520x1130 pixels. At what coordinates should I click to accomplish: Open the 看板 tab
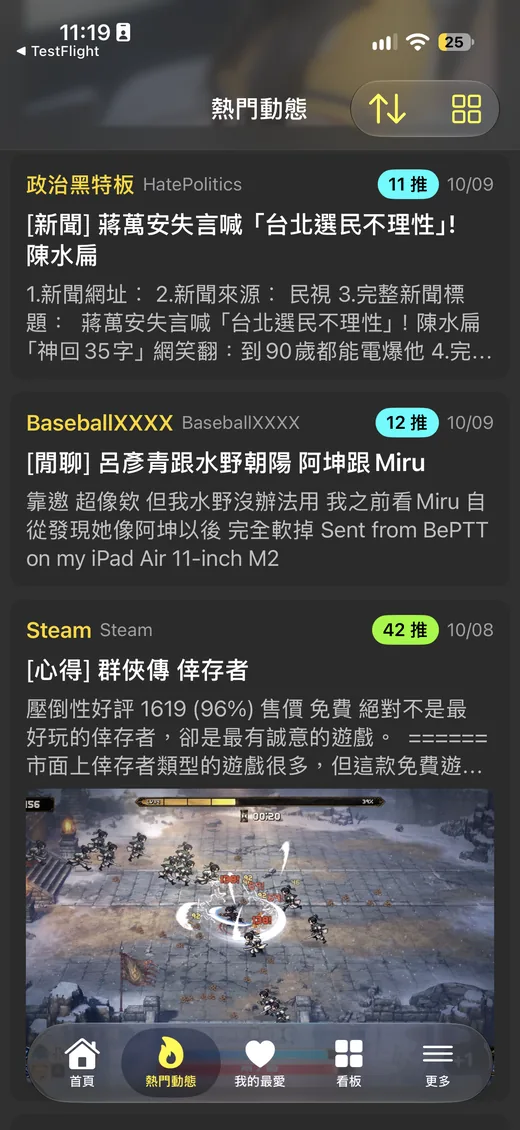coord(349,1063)
